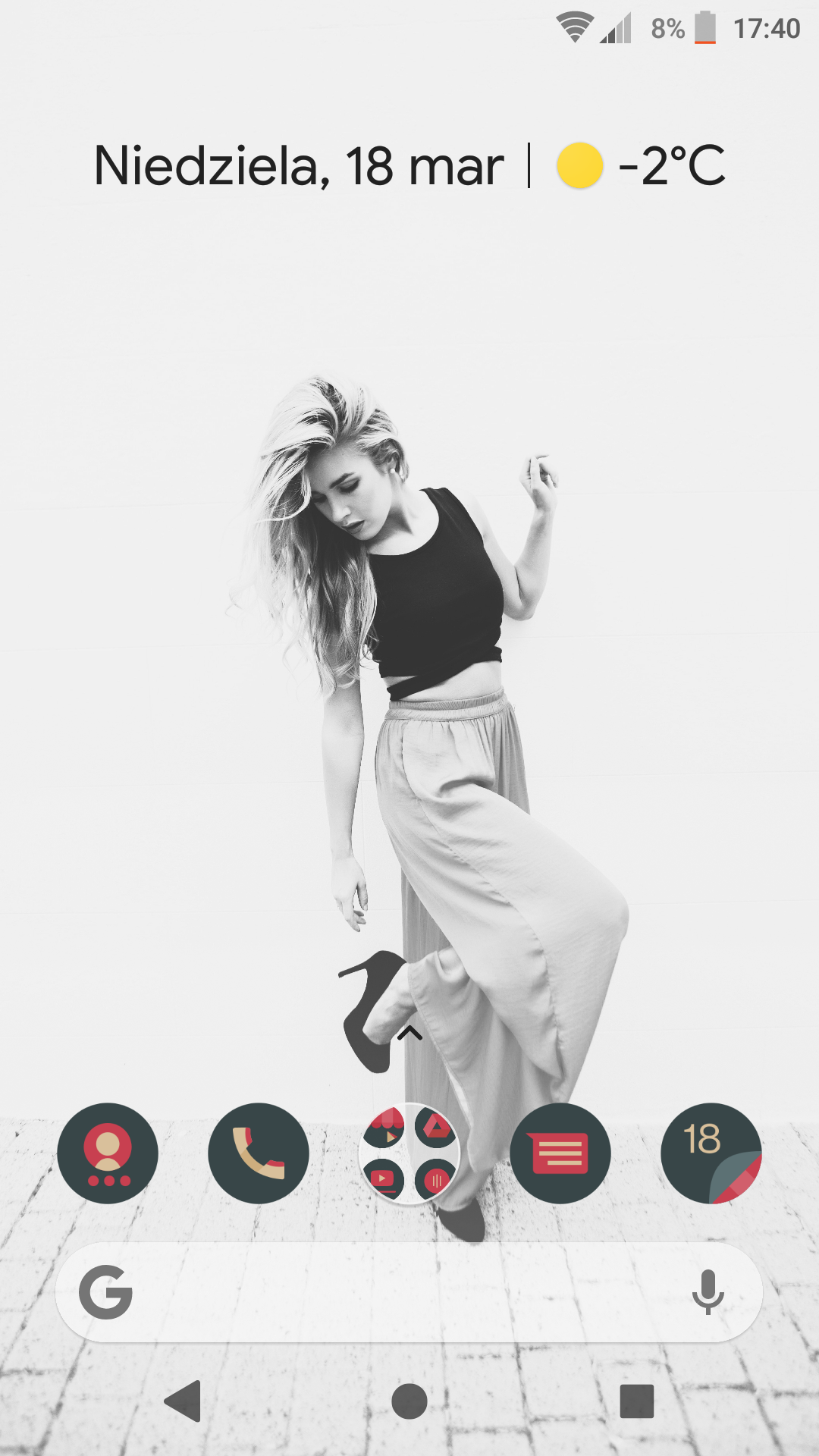Open the date widget for Niedziela, 18 mar
This screenshot has height=1456, width=819.
299,165
